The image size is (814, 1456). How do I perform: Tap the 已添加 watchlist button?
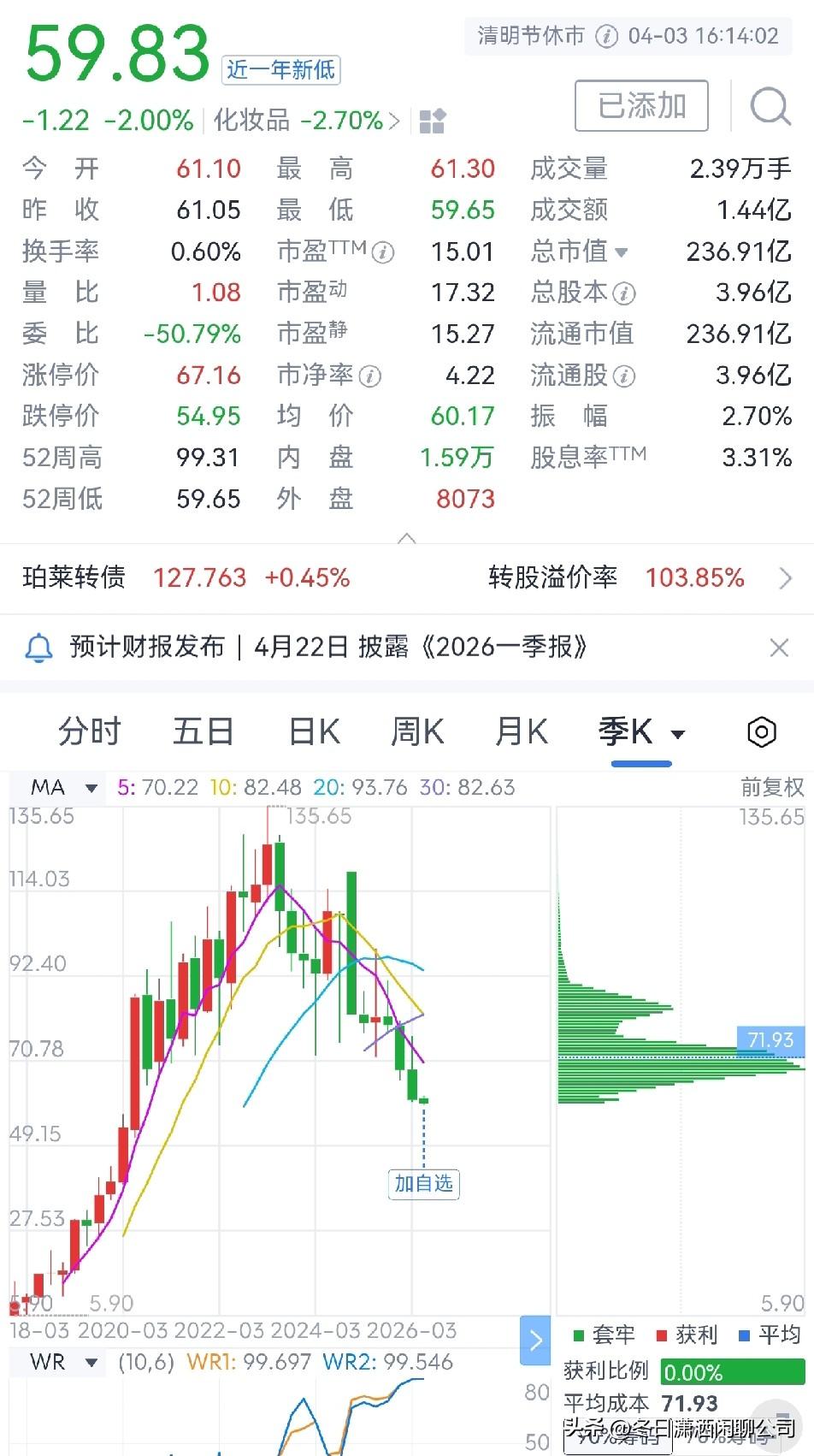(640, 105)
